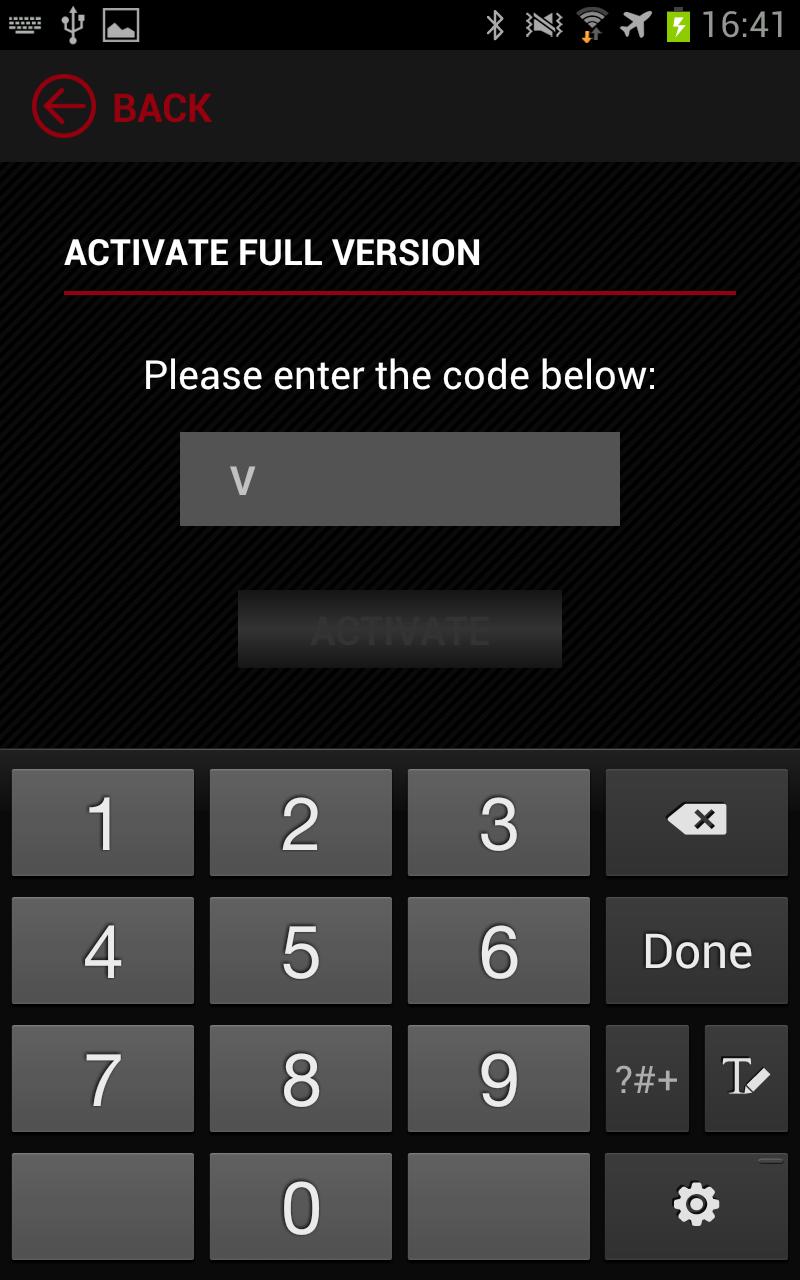Enter digit 1 on the keypad
This screenshot has height=1280, width=800.
pos(103,823)
